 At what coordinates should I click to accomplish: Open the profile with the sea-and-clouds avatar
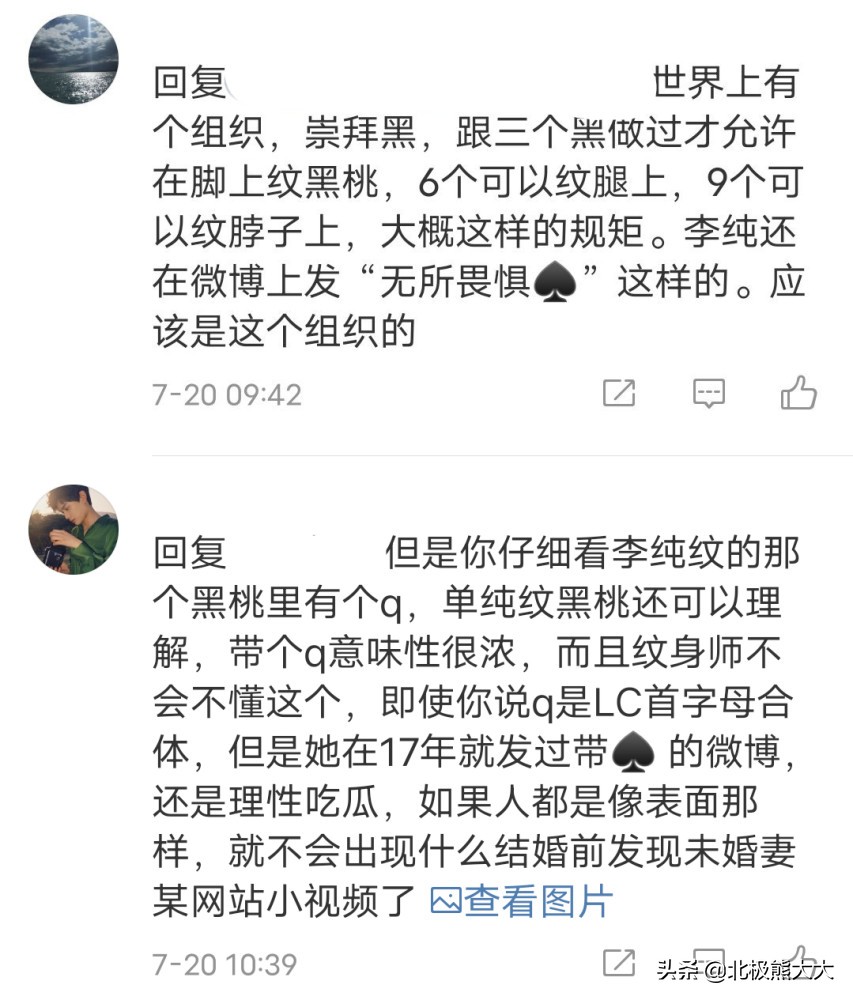click(x=73, y=59)
